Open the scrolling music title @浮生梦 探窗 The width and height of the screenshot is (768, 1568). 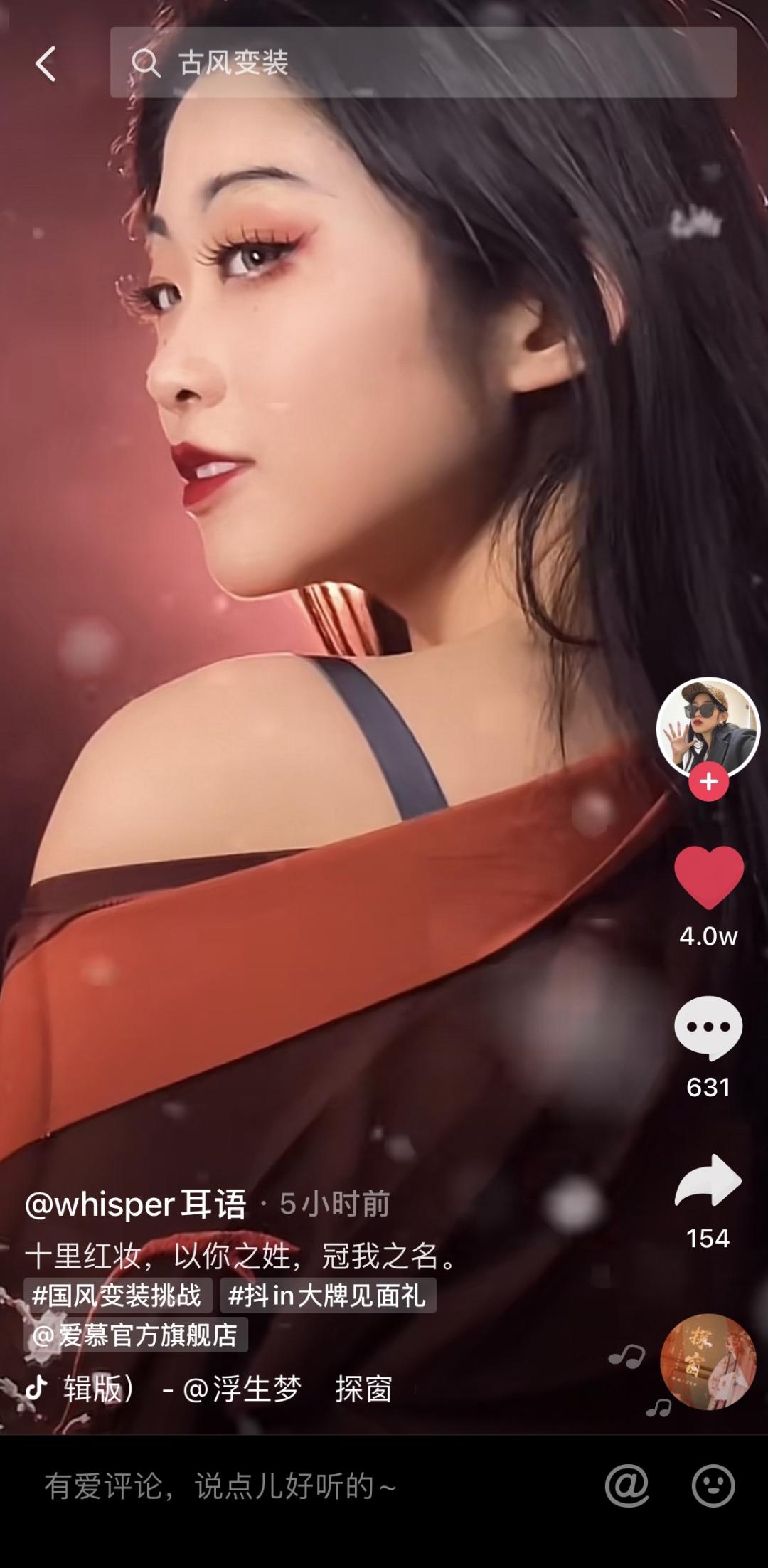(228, 1388)
